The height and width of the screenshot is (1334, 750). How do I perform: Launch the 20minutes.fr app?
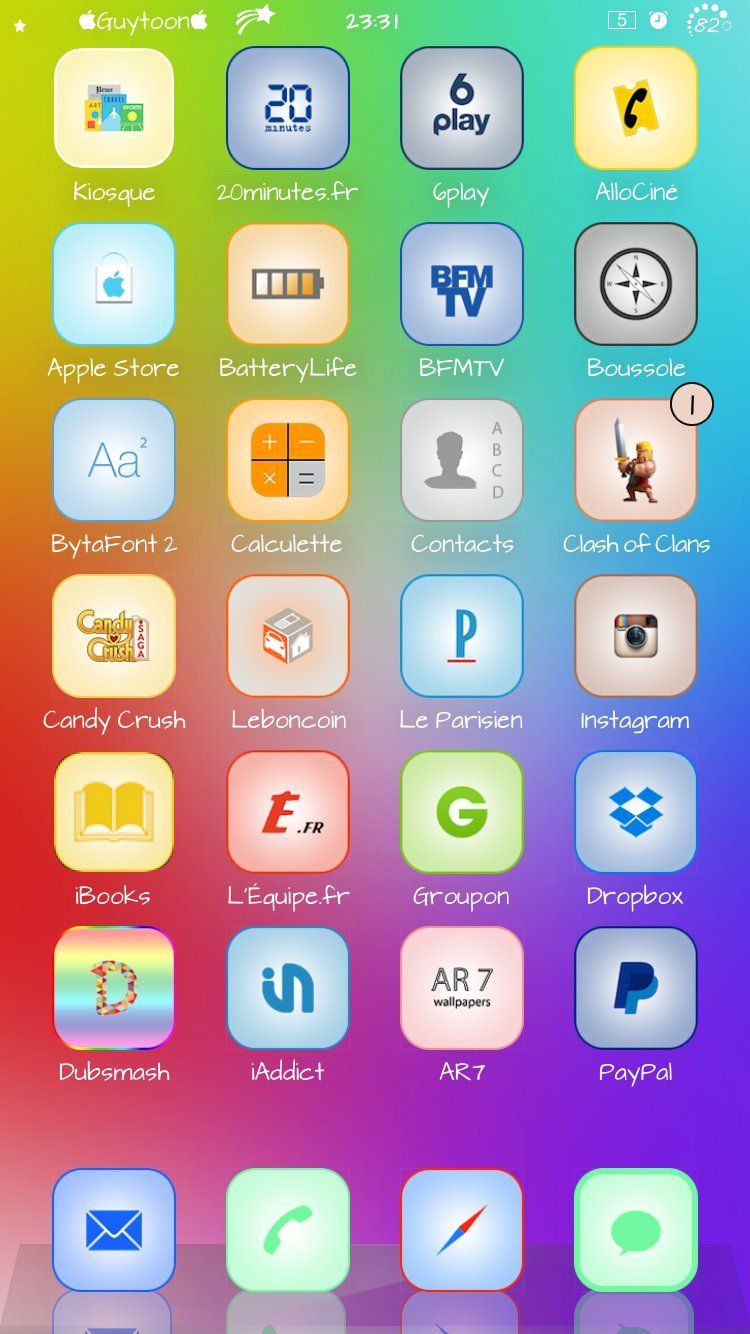288,108
